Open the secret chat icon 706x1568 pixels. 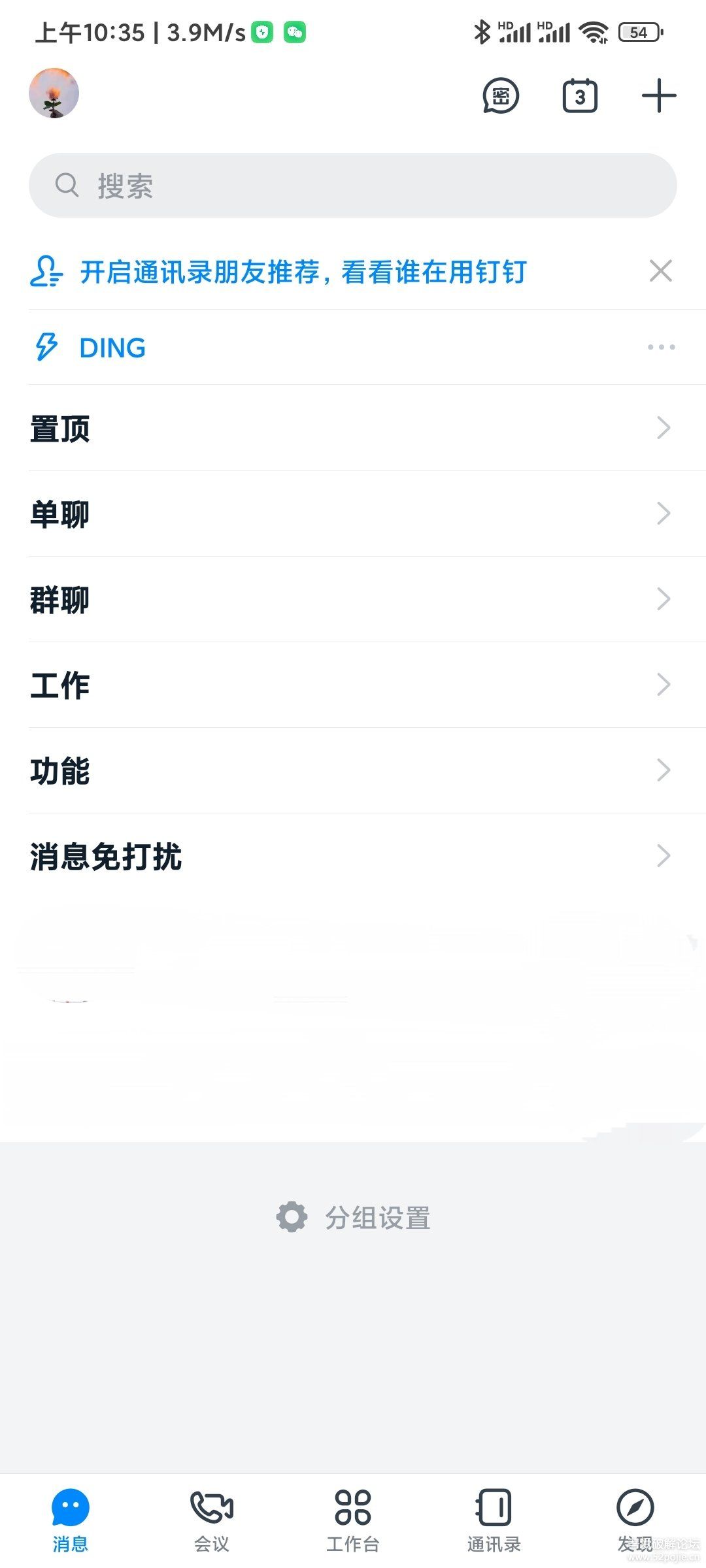[501, 96]
